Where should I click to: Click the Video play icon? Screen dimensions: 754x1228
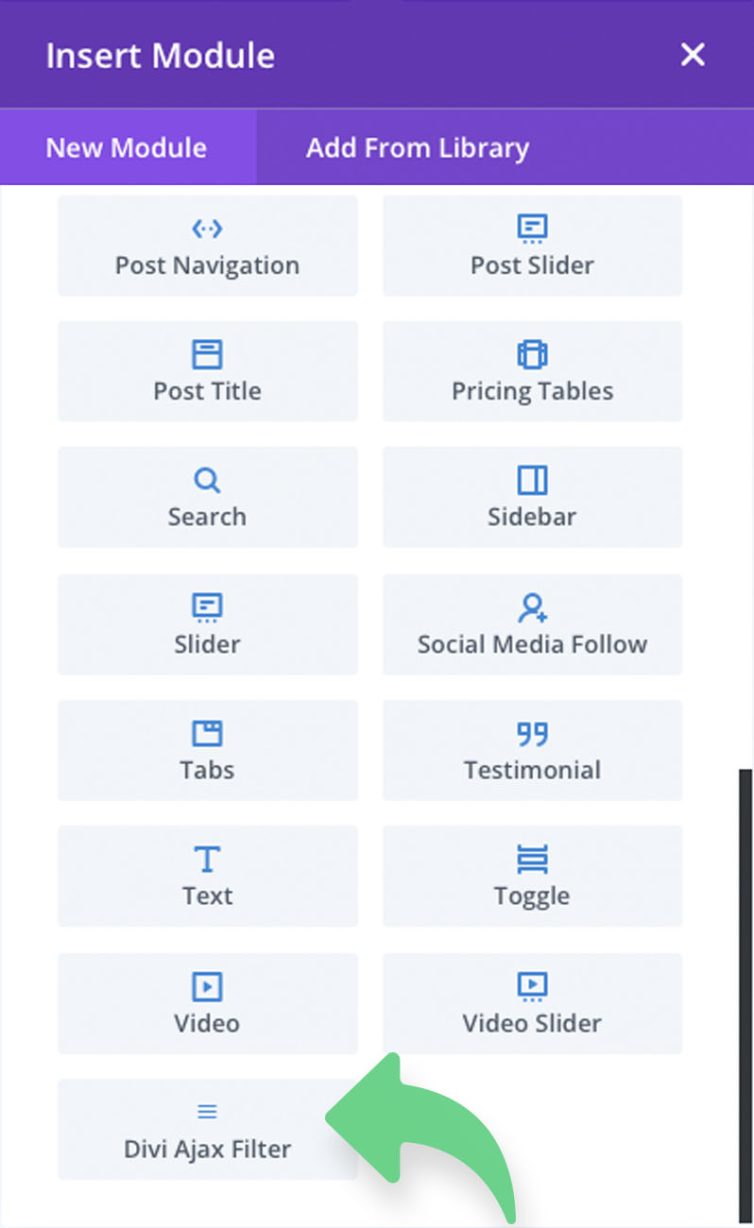point(207,986)
